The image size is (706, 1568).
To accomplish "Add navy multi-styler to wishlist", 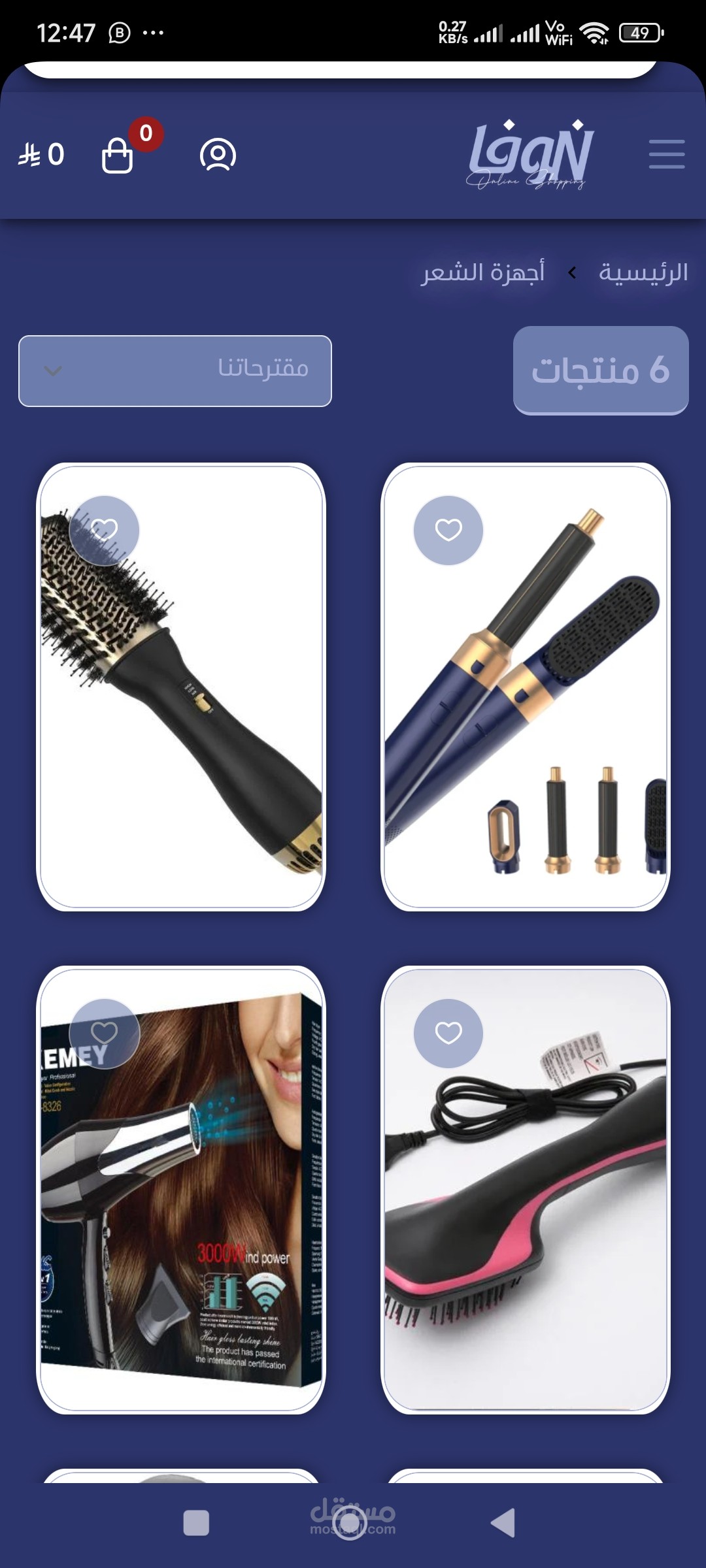I will tap(448, 530).
